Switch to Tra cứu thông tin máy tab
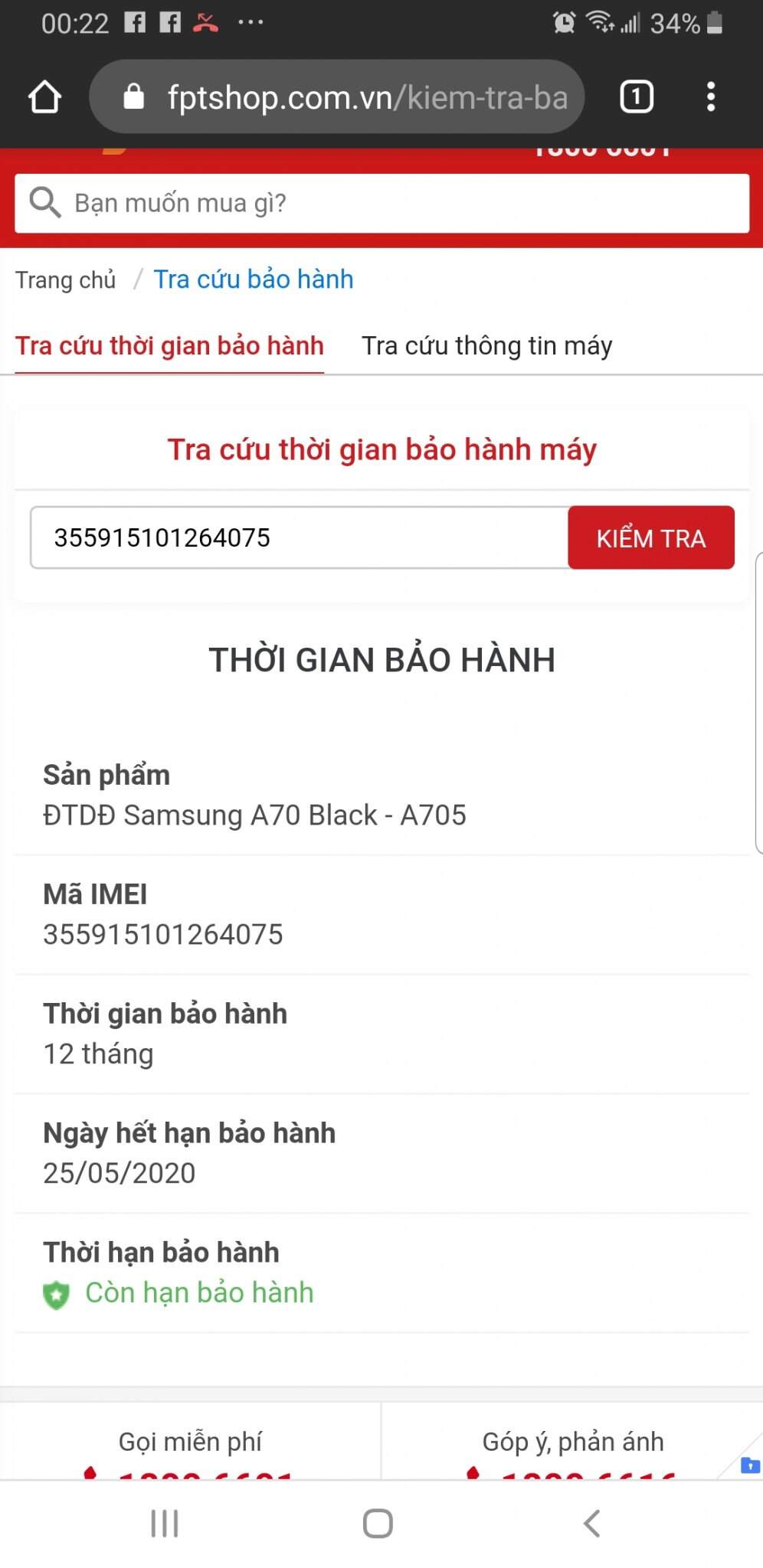The width and height of the screenshot is (763, 1568). tap(486, 346)
